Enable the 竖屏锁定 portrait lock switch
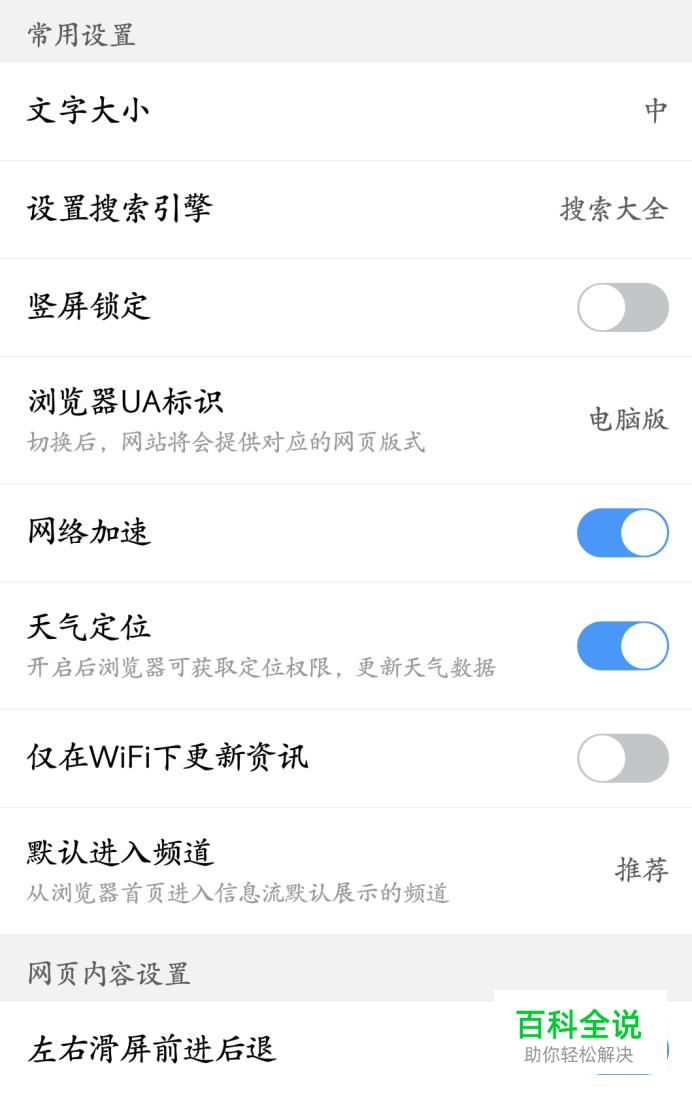This screenshot has width=692, height=1099. [x=622, y=307]
